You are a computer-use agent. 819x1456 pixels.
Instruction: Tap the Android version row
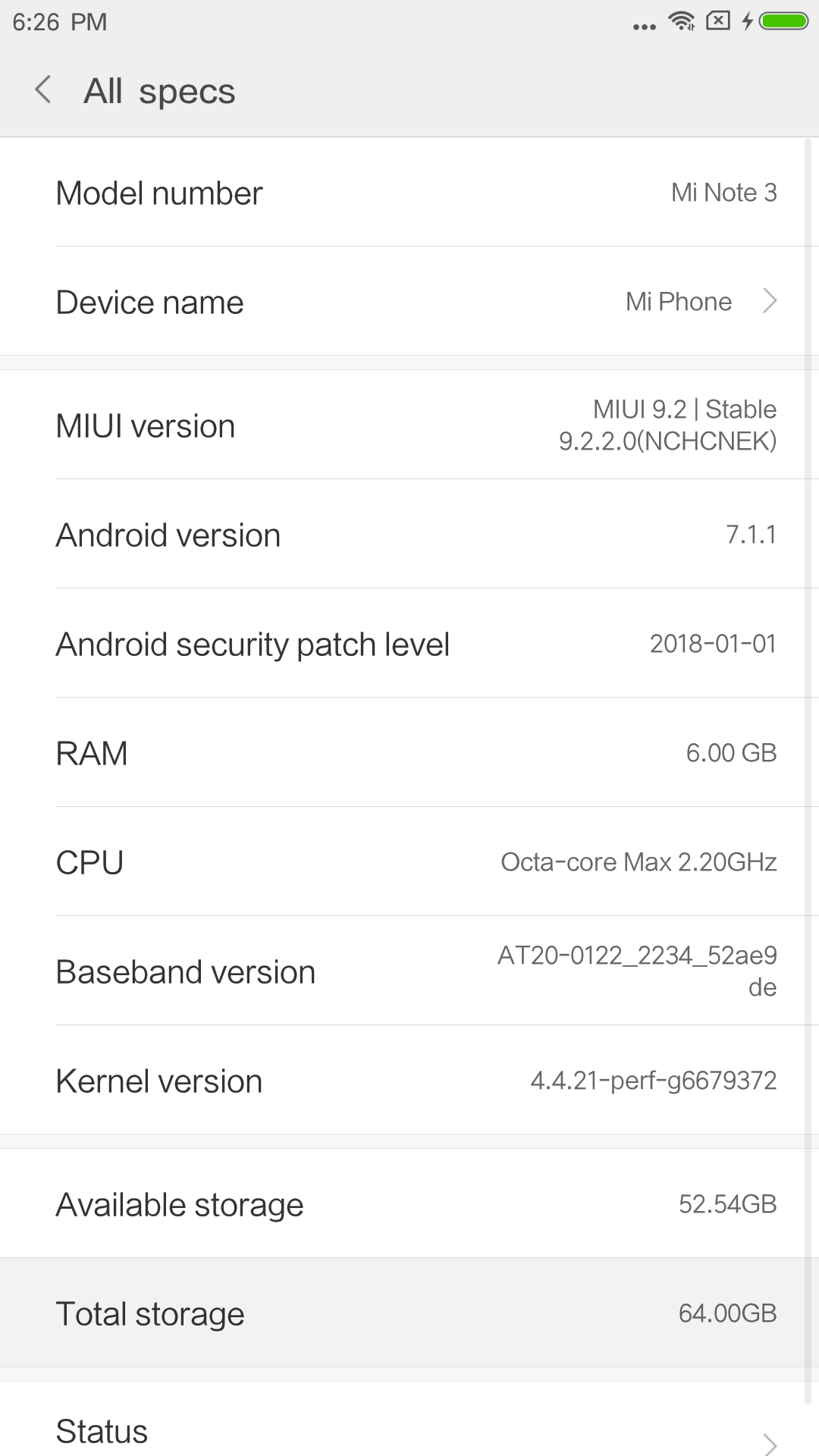coord(409,534)
